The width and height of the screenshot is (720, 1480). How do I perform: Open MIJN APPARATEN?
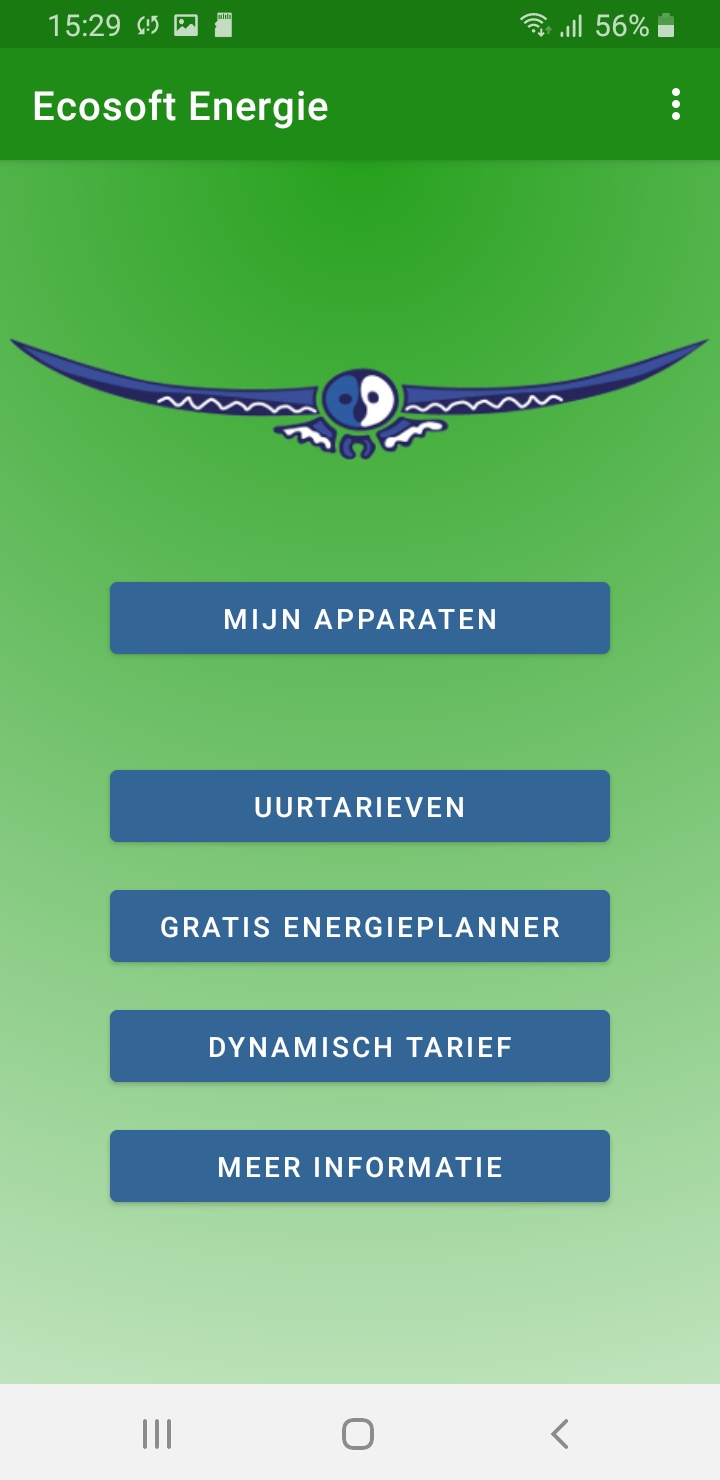pyautogui.click(x=360, y=618)
